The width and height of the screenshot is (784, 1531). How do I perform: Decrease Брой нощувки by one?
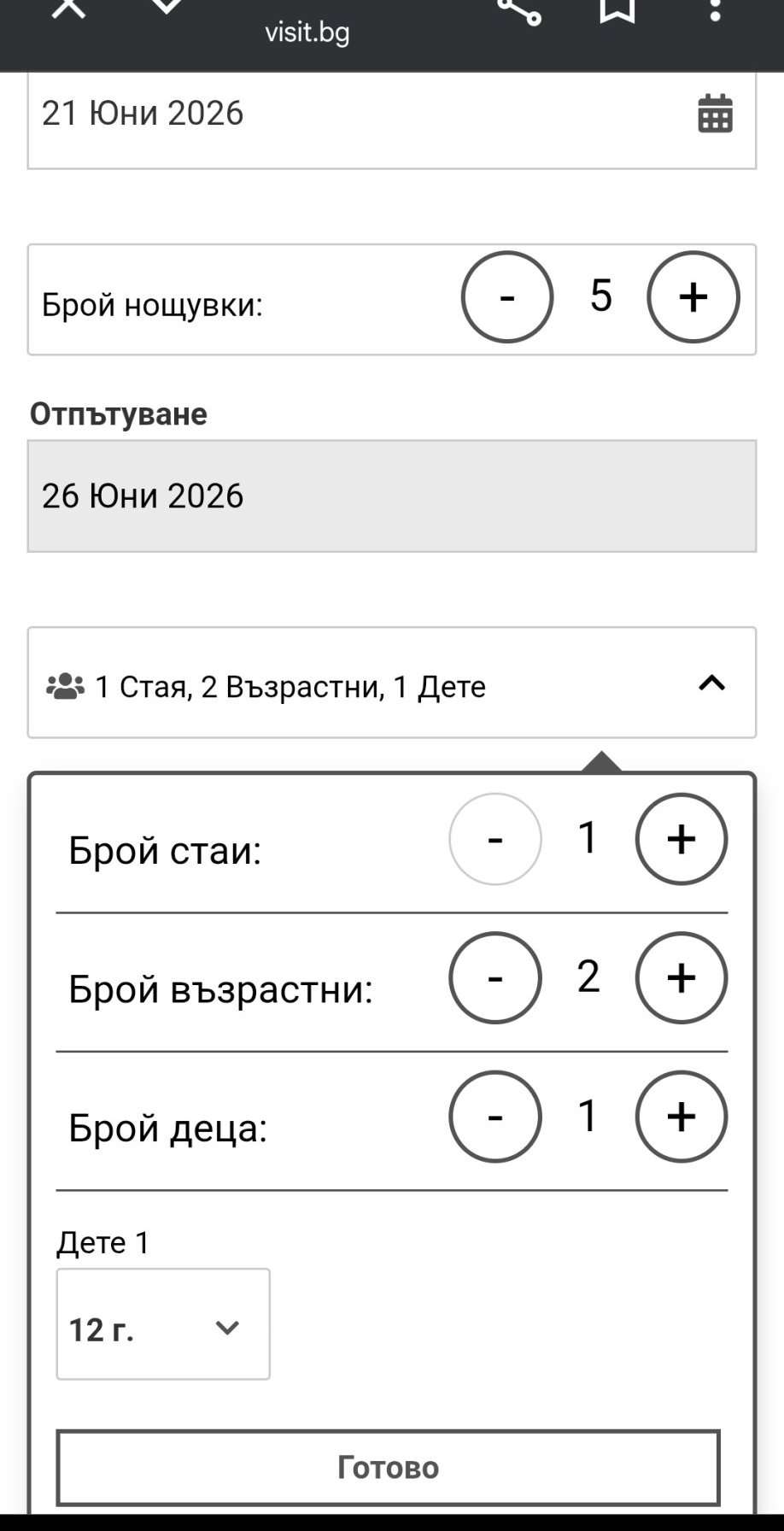[x=507, y=297]
